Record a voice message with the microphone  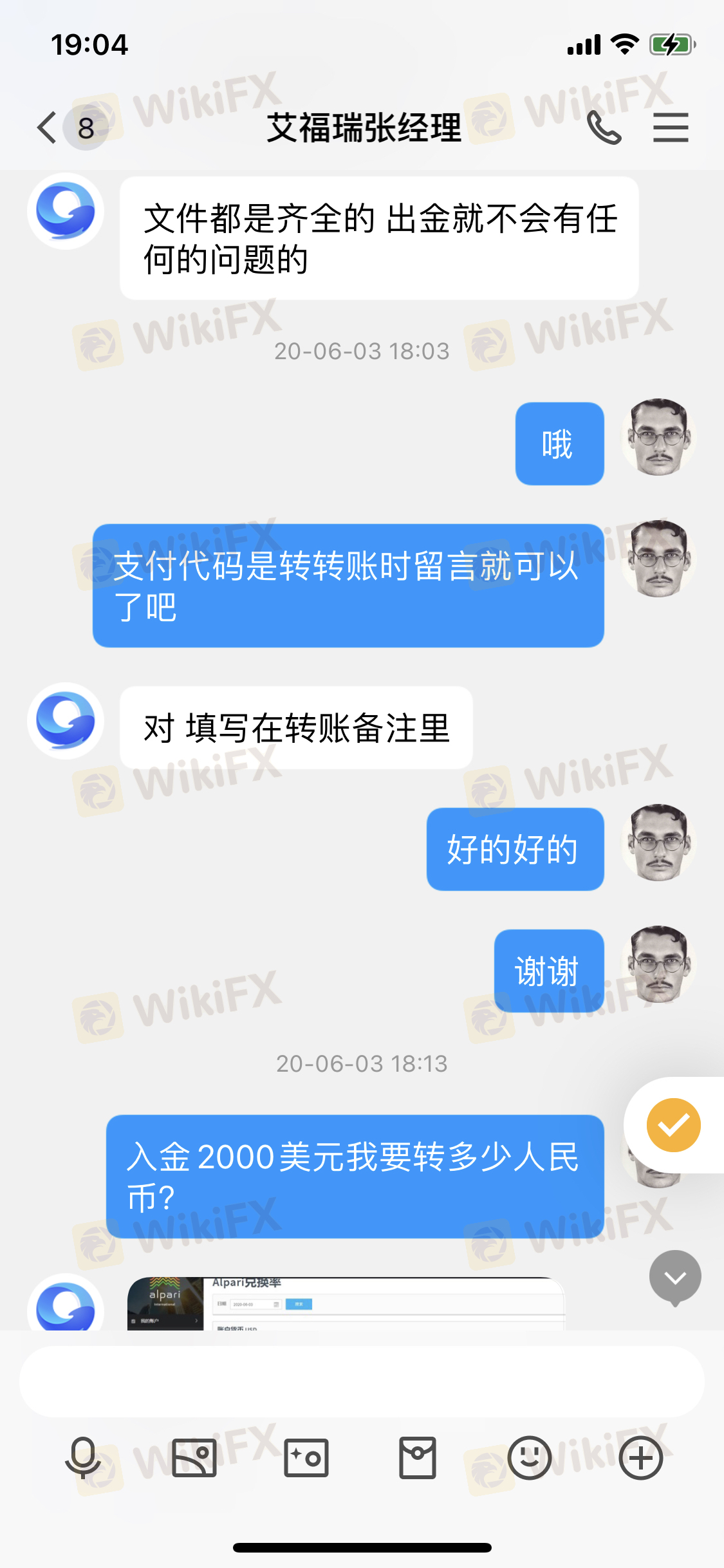(x=83, y=1457)
